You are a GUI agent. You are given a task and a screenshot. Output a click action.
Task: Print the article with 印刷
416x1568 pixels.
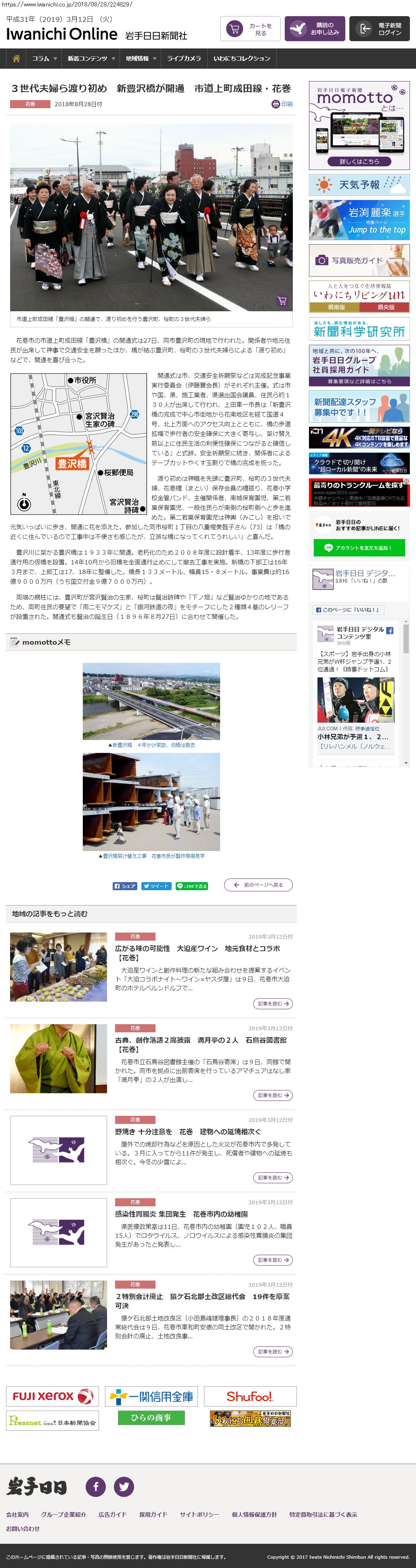coord(282,104)
